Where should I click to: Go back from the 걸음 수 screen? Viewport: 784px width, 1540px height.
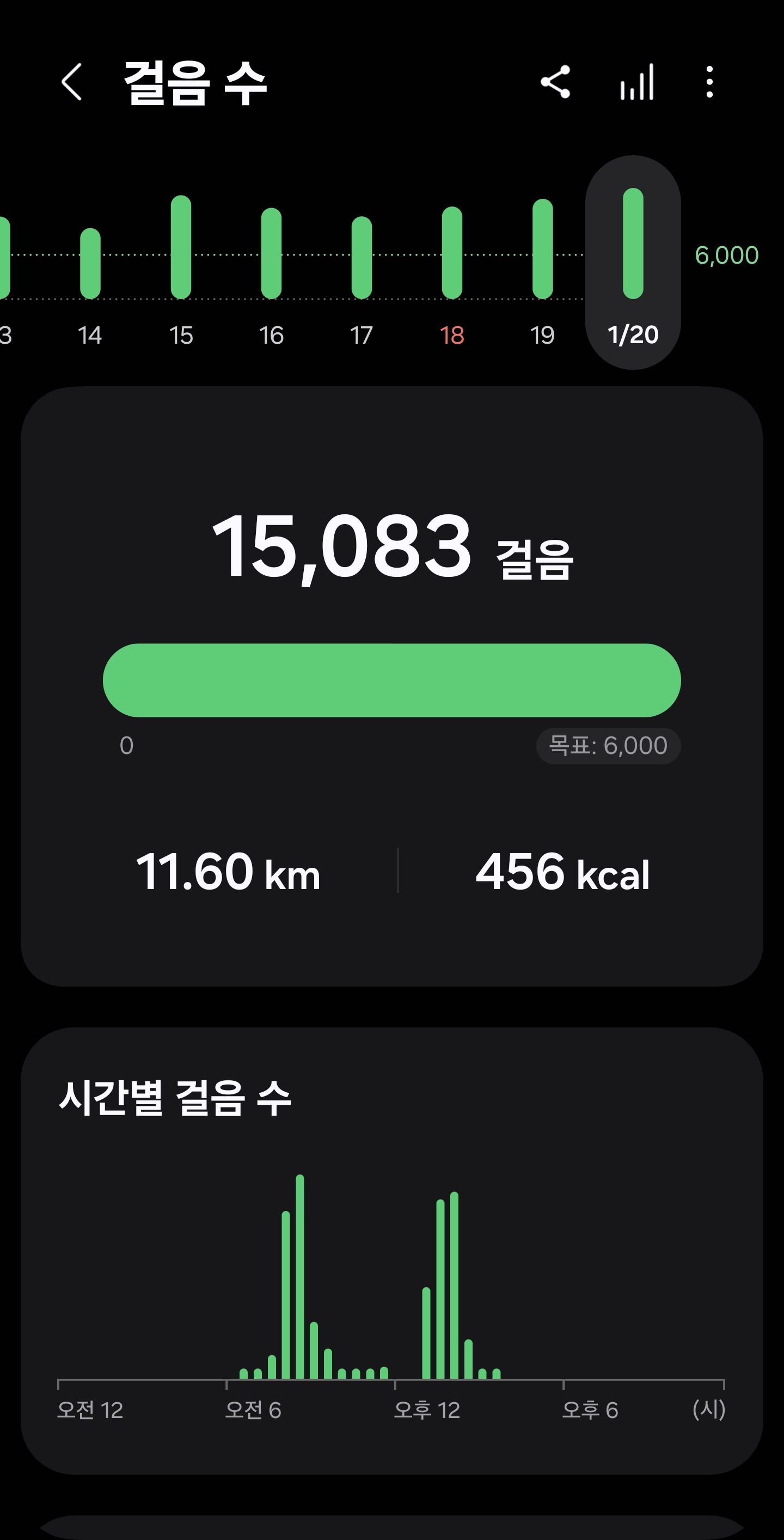72,82
